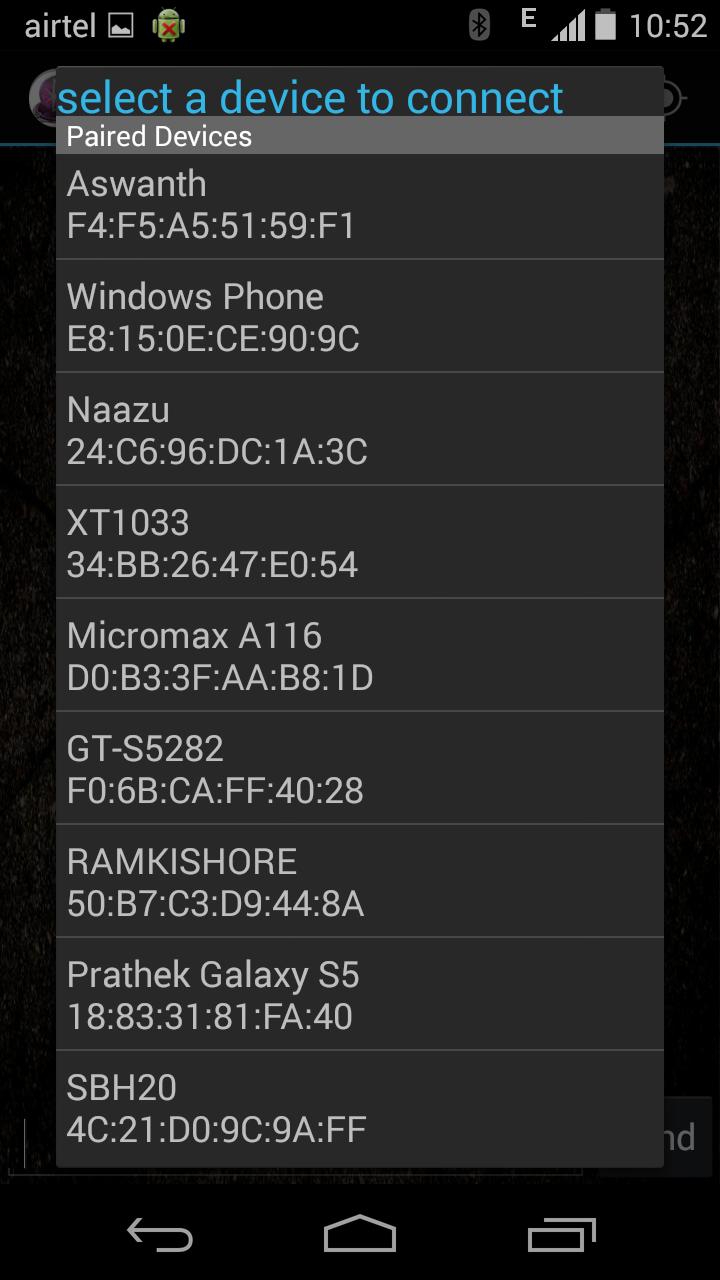
Task: Tap the 'select a device to connect' title
Action: point(311,97)
